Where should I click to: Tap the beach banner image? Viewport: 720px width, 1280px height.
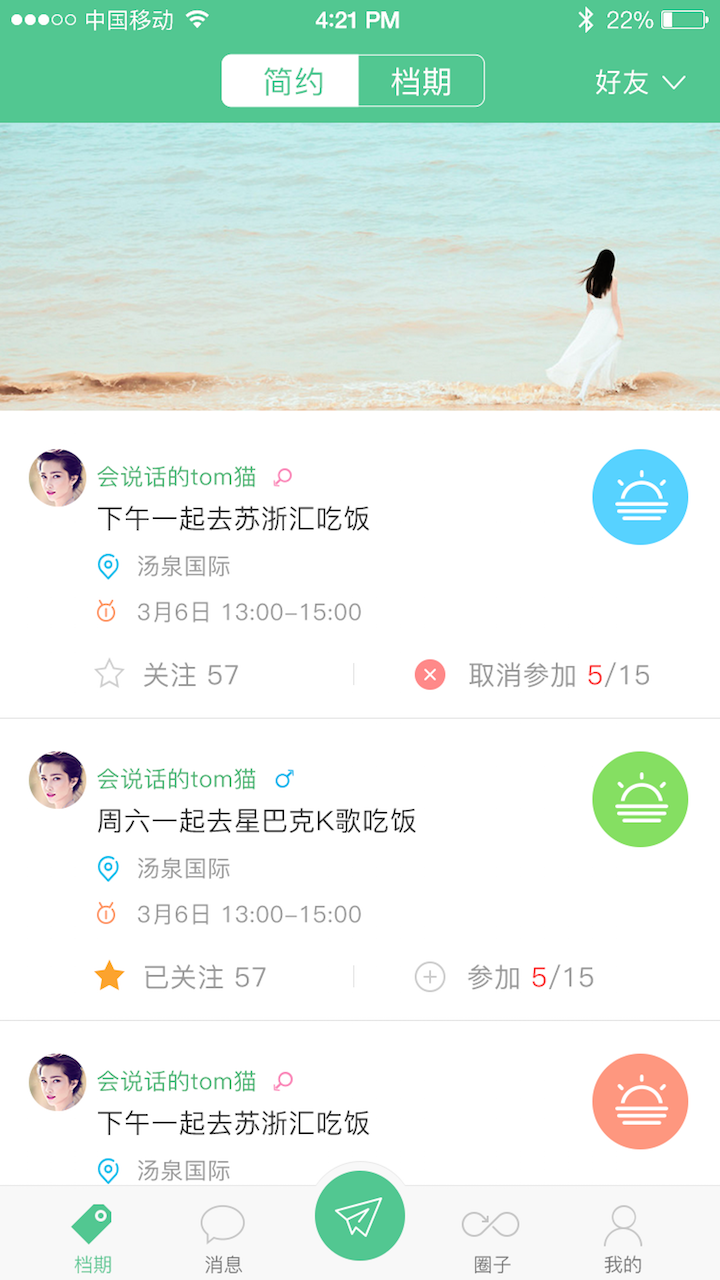(360, 266)
